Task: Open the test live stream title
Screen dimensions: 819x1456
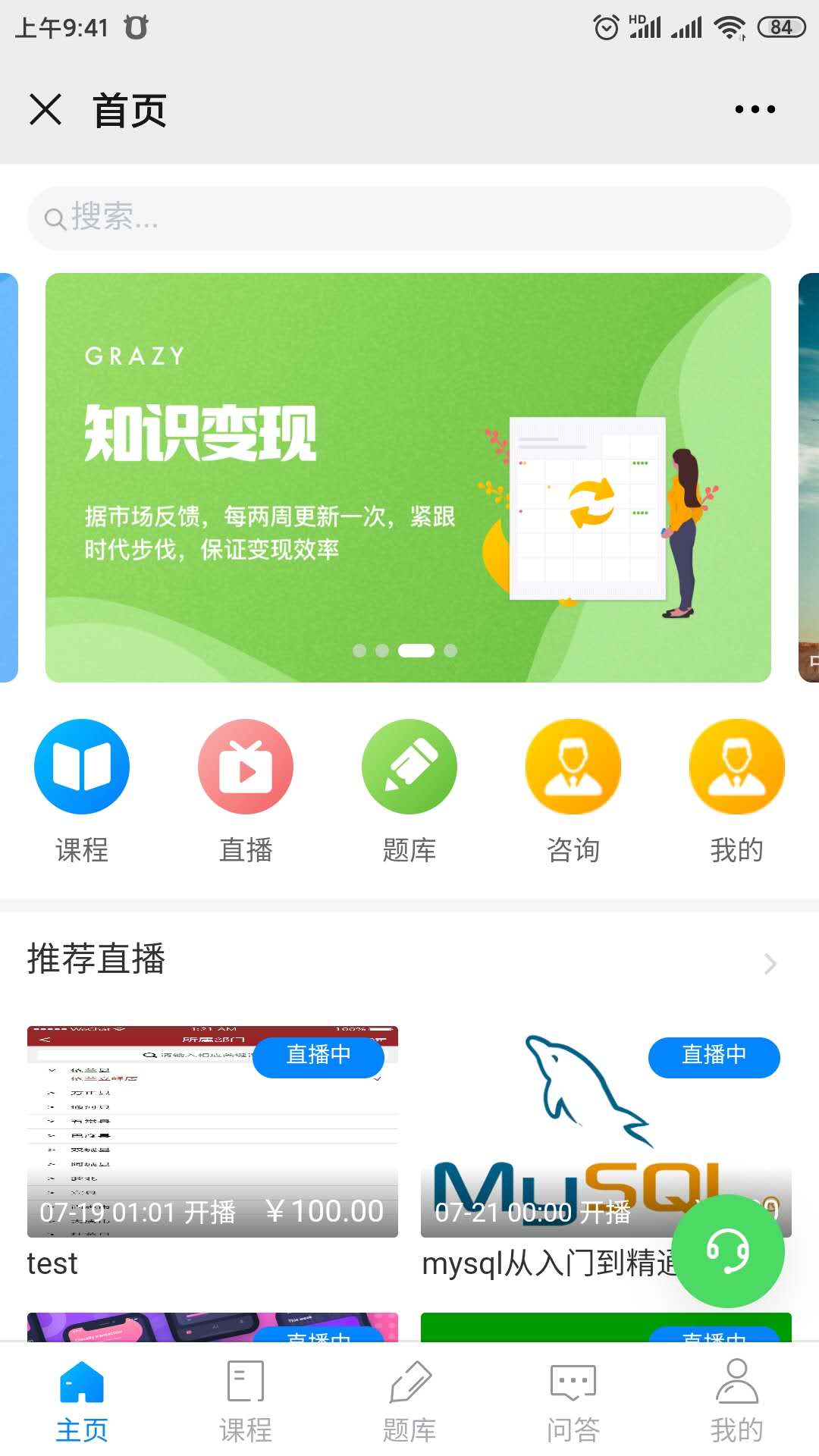Action: [52, 1261]
